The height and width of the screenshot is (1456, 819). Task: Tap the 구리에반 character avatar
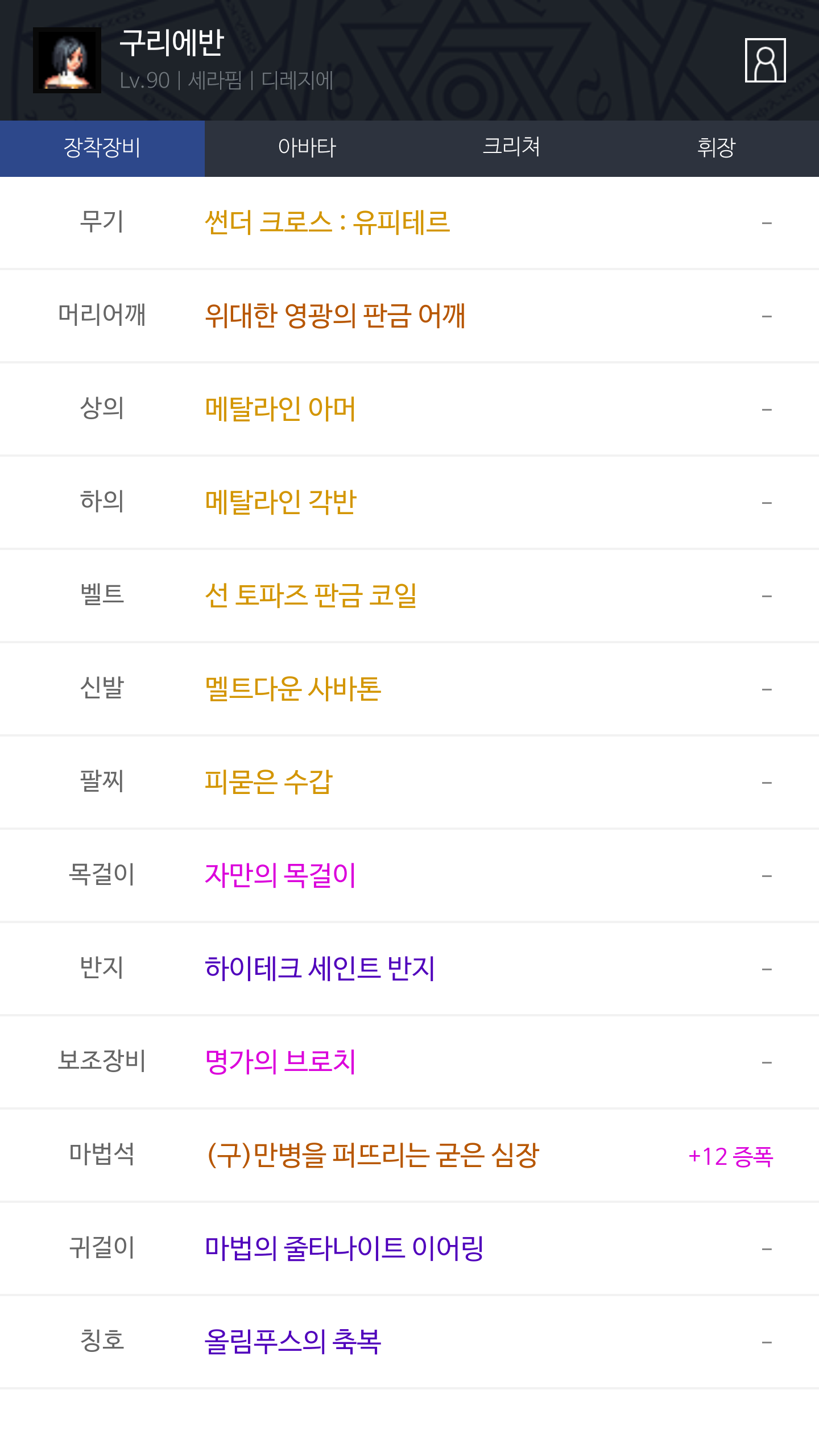[x=67, y=60]
